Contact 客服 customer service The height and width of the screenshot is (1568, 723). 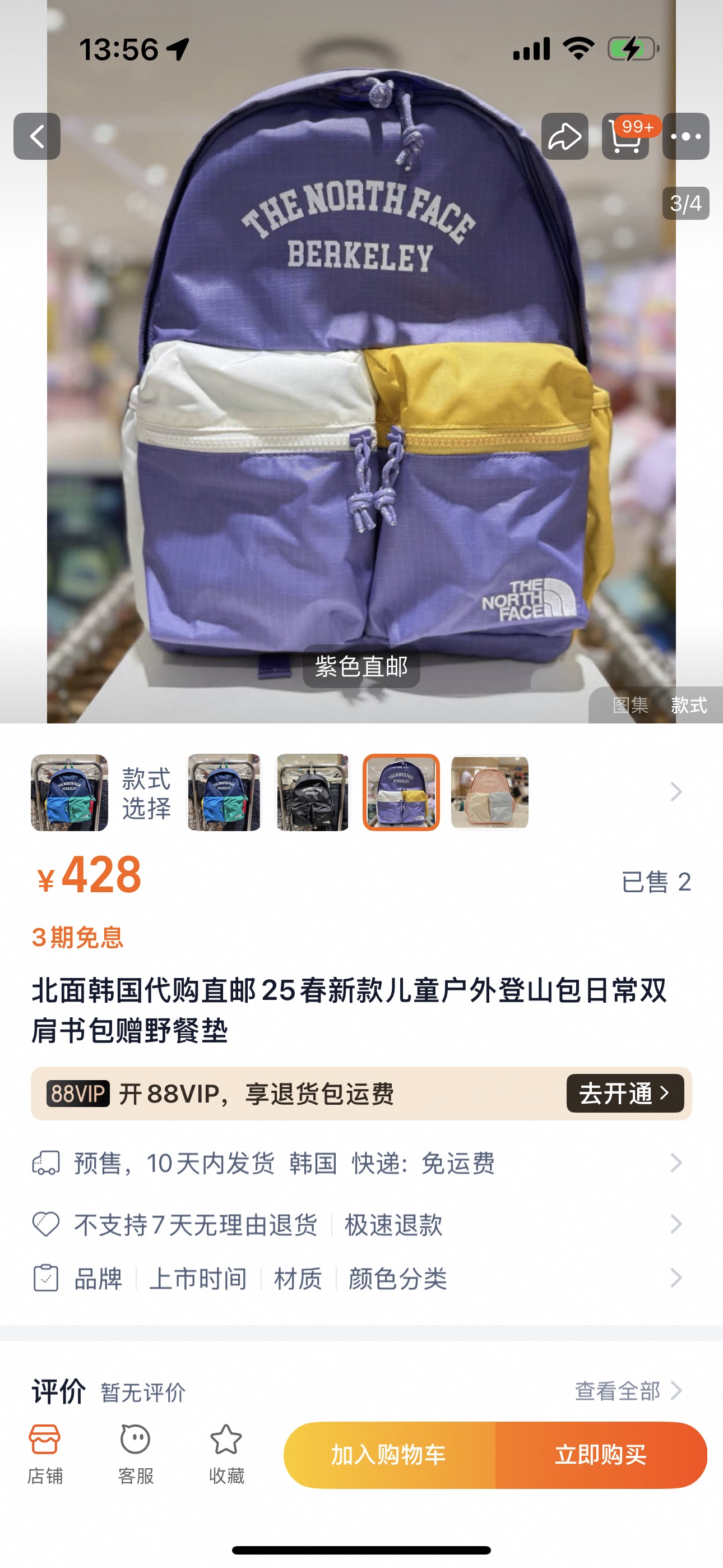tap(135, 1454)
